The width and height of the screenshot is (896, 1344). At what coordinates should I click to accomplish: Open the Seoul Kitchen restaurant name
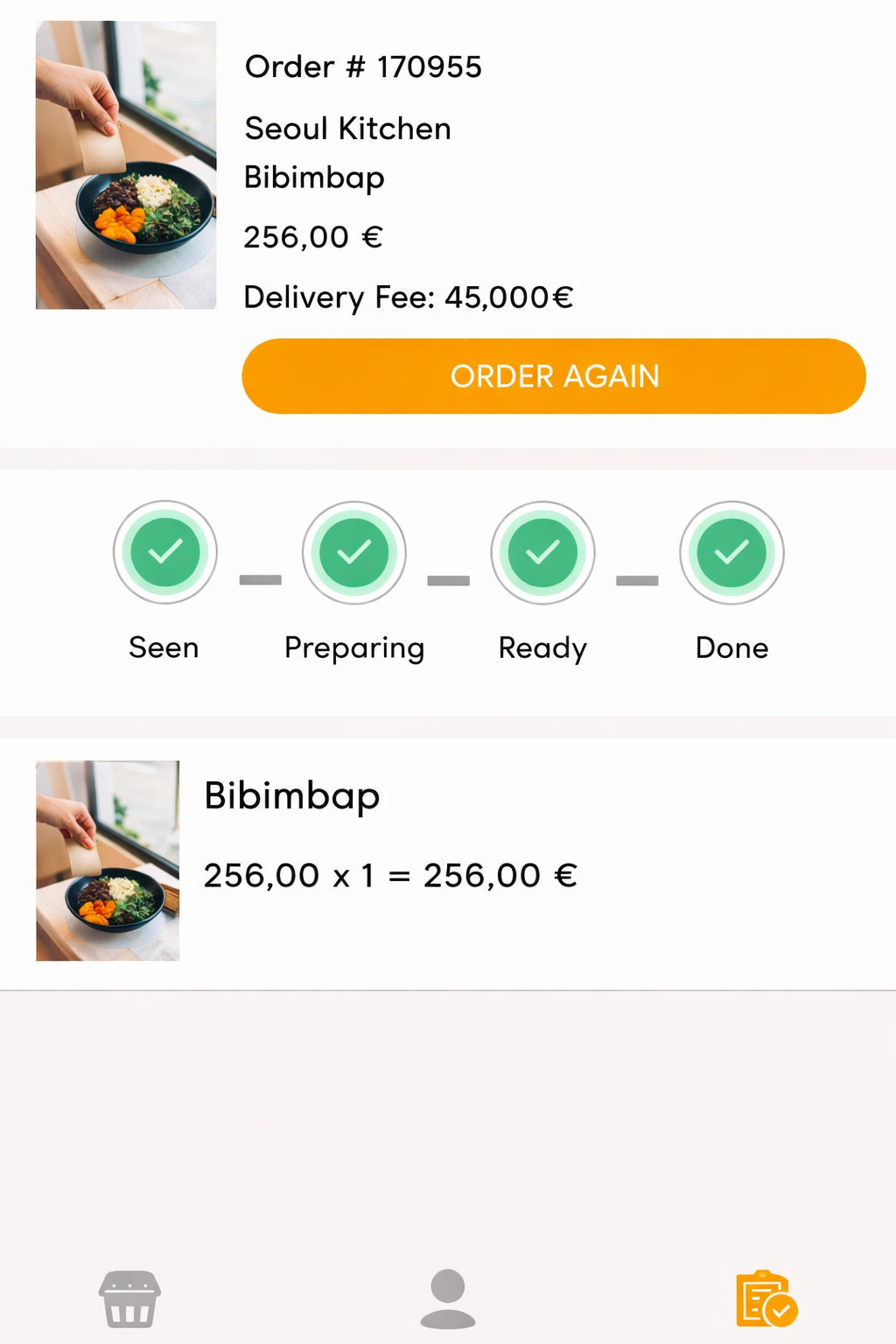[347, 129]
